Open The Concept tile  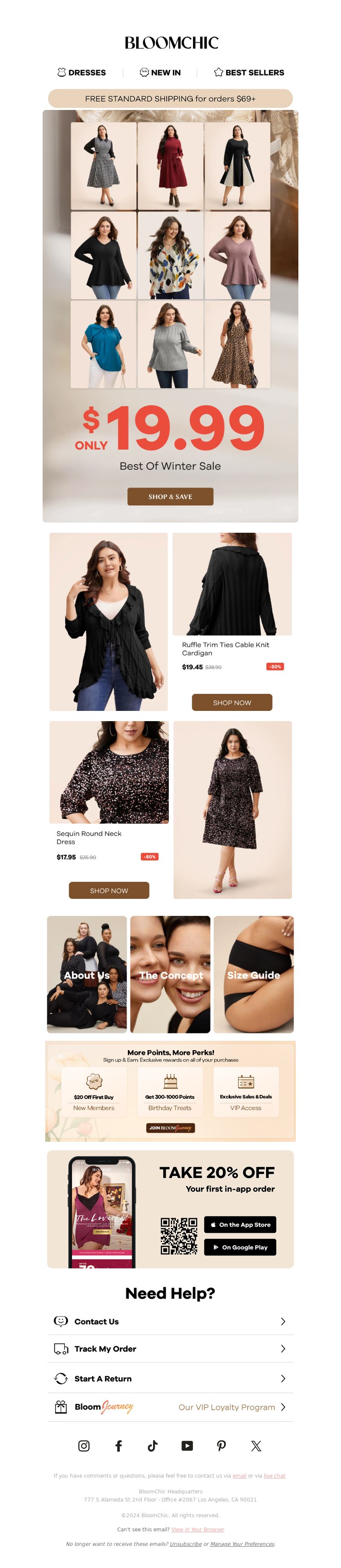[170, 974]
